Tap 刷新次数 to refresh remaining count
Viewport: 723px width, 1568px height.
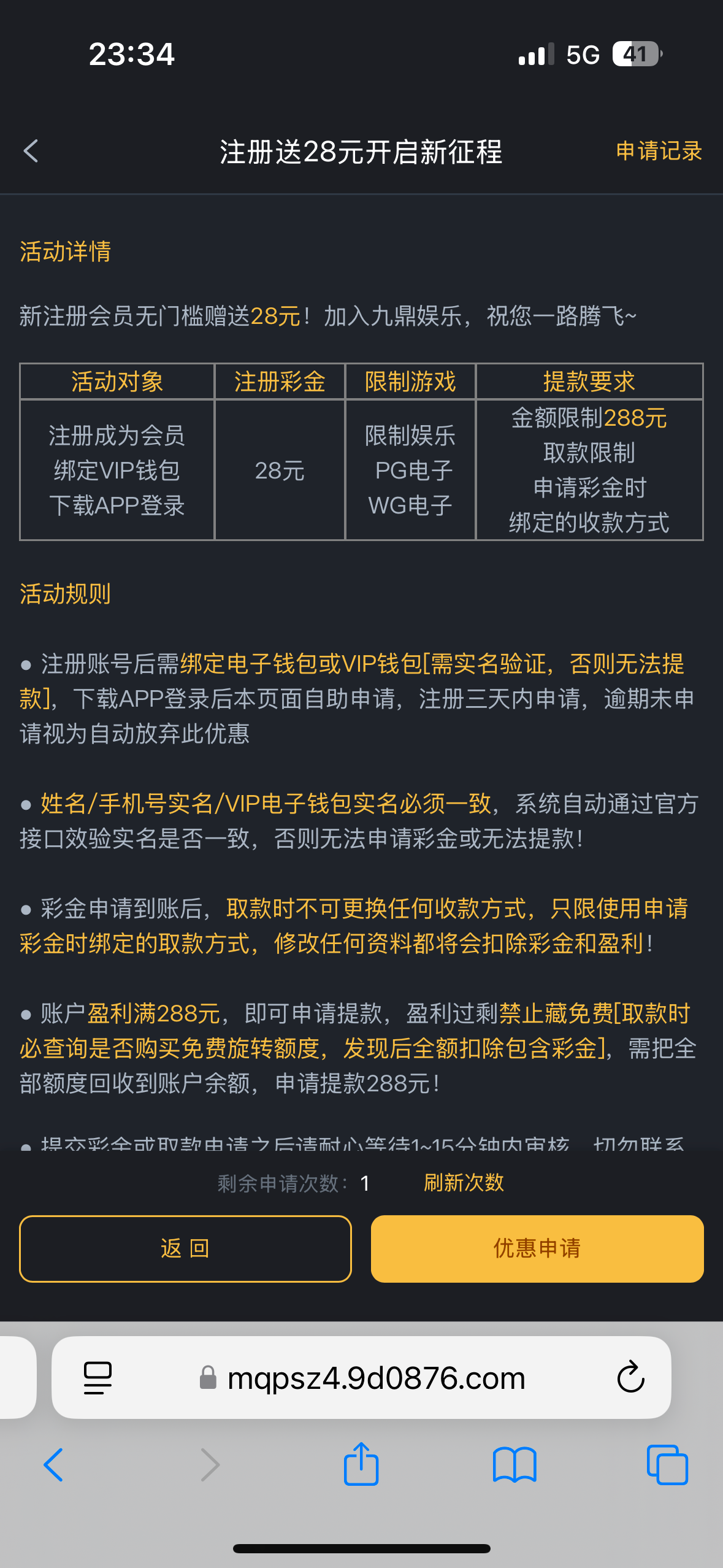[464, 1182]
